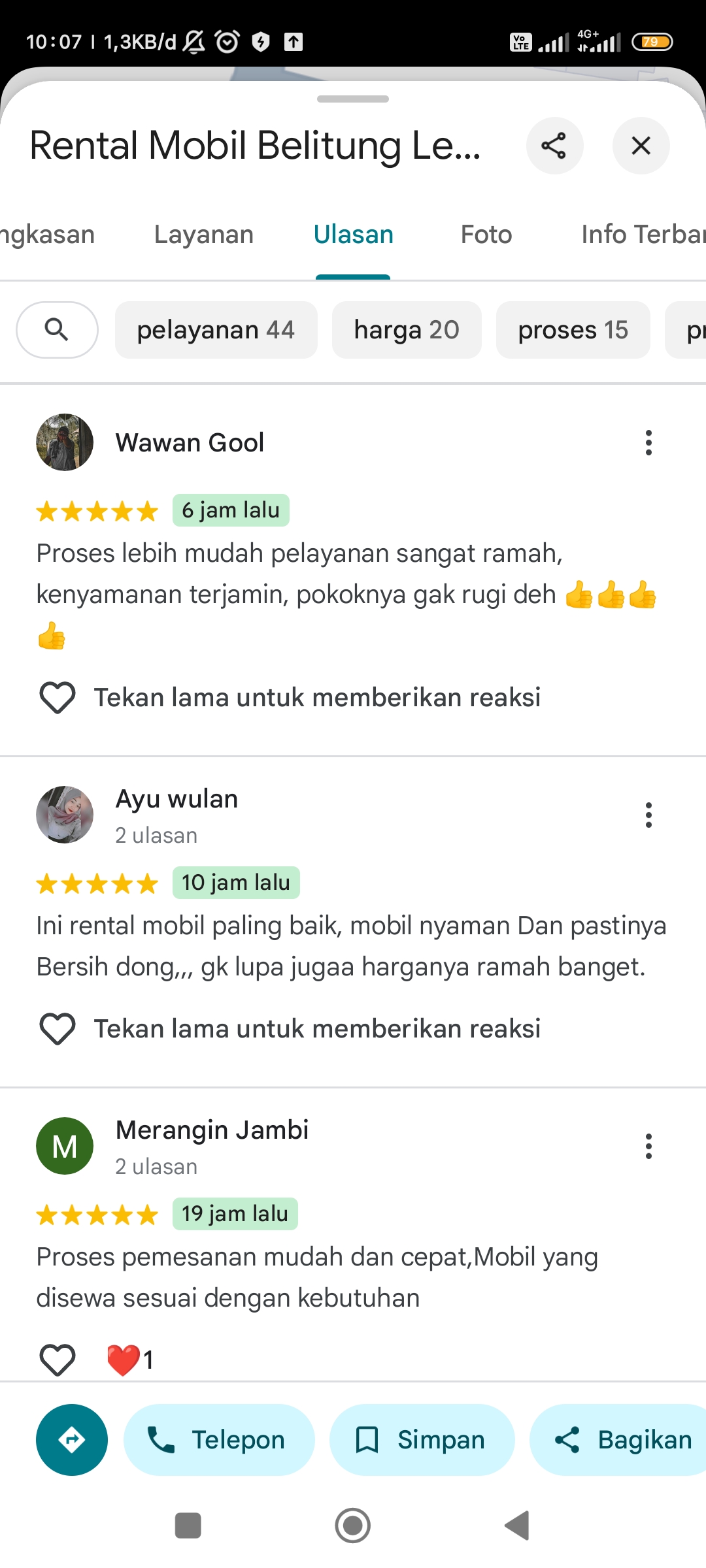Go back using the system back button

click(517, 1526)
